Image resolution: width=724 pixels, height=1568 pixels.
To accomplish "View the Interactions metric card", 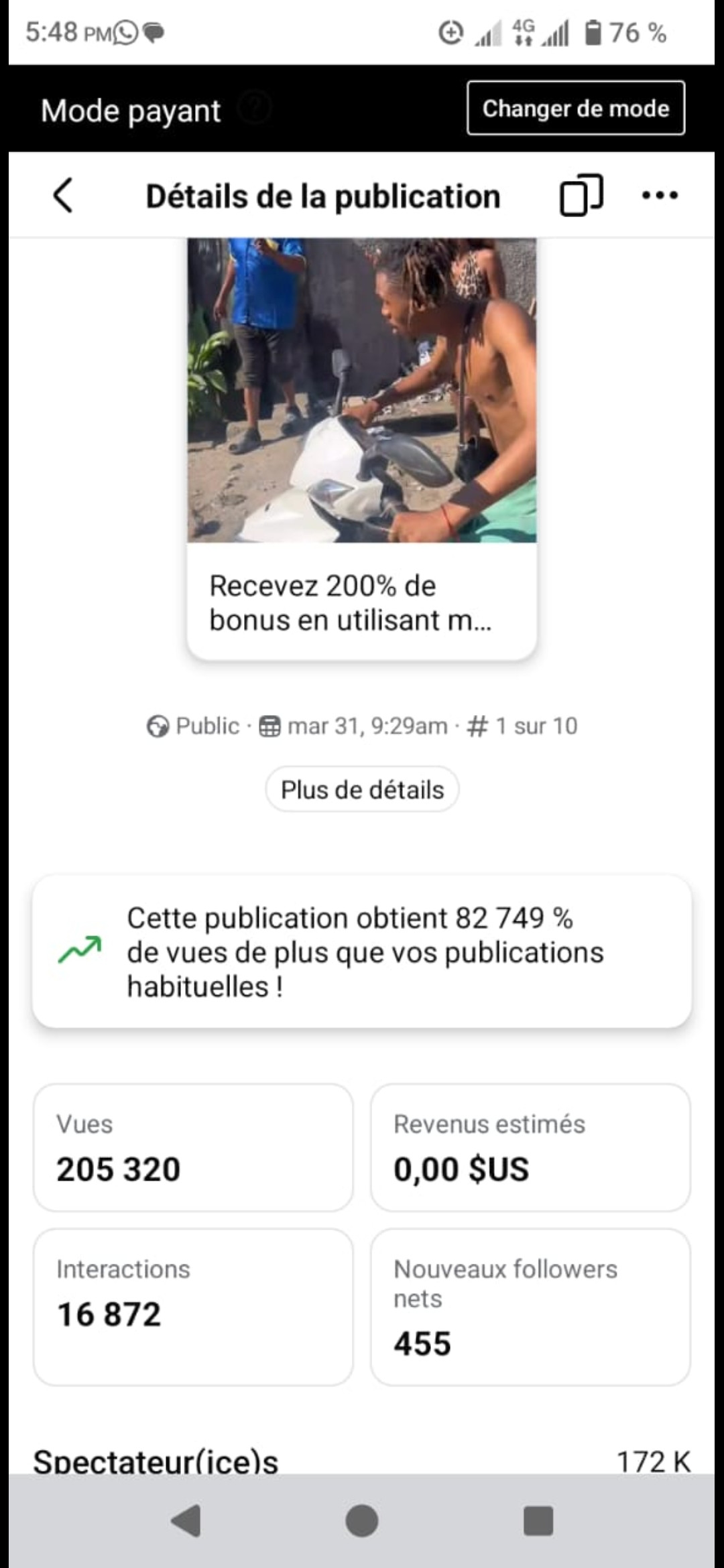I will click(x=193, y=1307).
